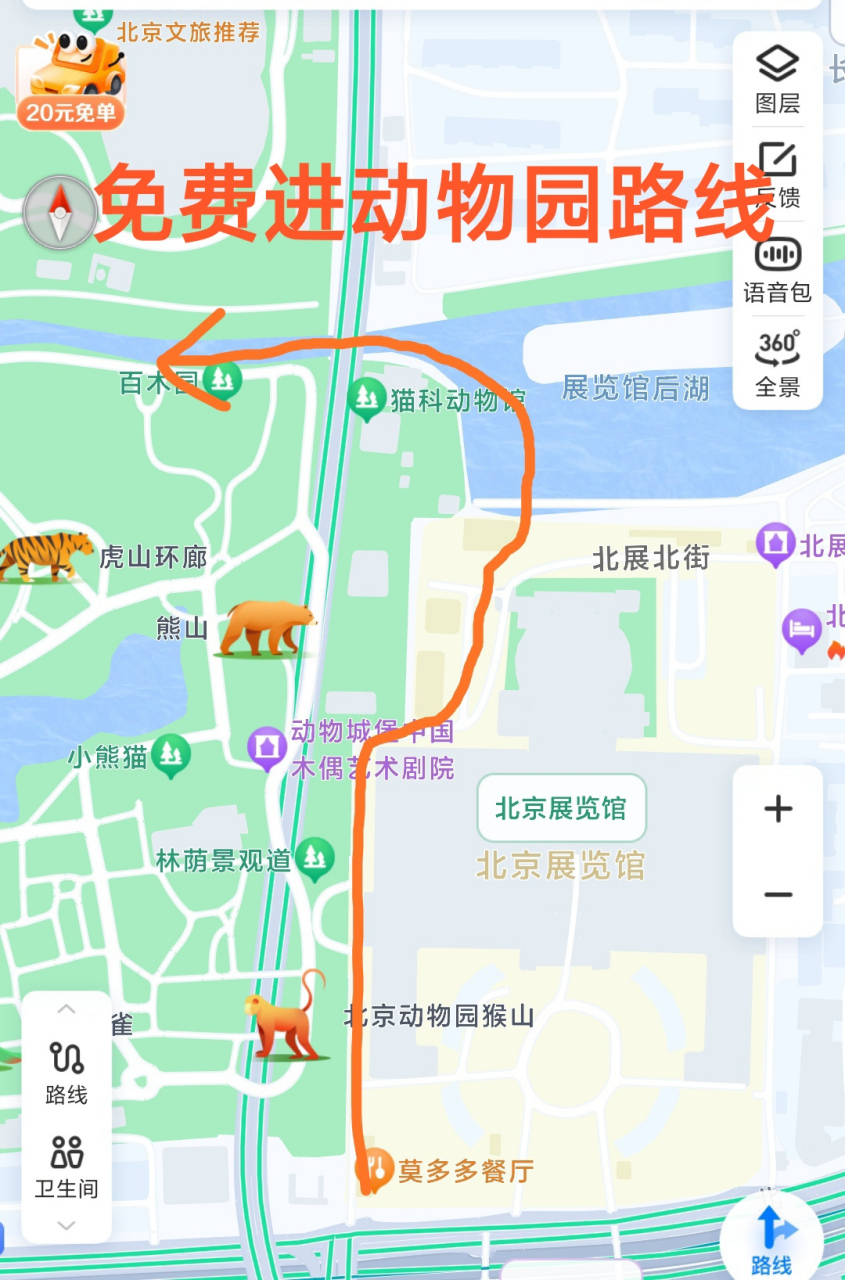Screen dimensions: 845x1280
Task: Click the 莫多多餐厅 restaurant marker
Action: click(376, 1166)
